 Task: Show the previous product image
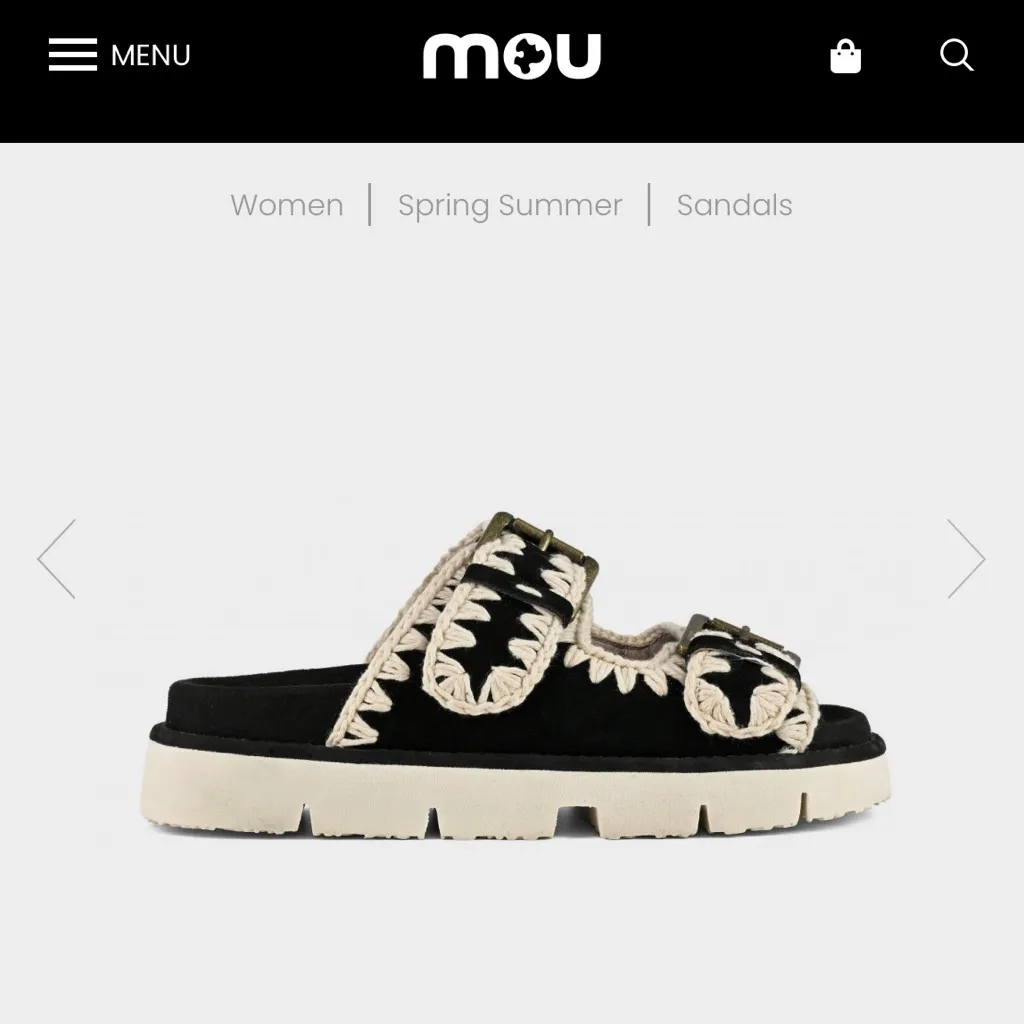(57, 558)
